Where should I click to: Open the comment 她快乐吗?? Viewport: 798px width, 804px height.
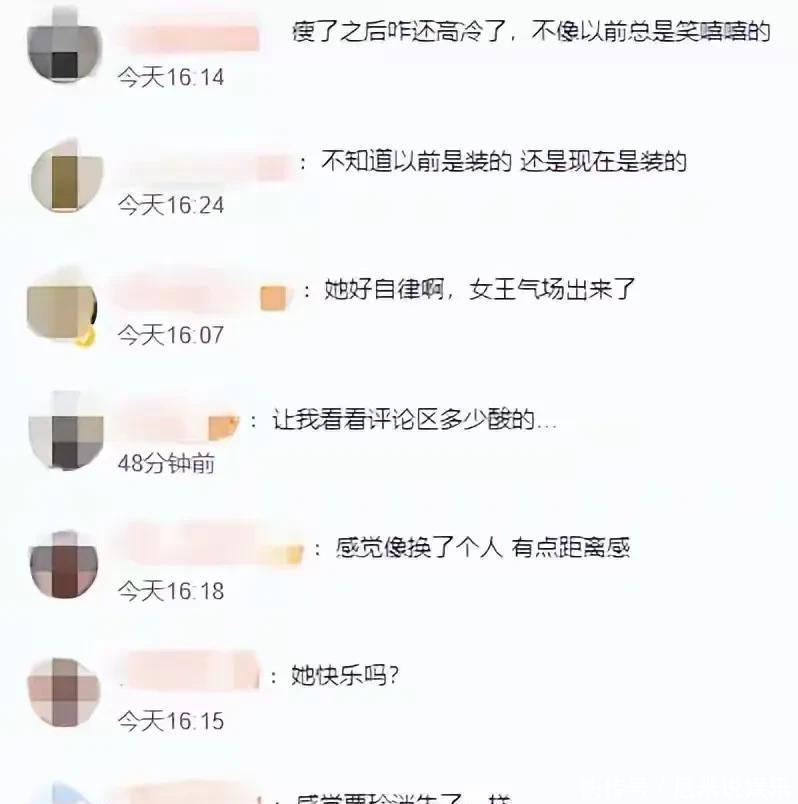pyautogui.click(x=345, y=675)
